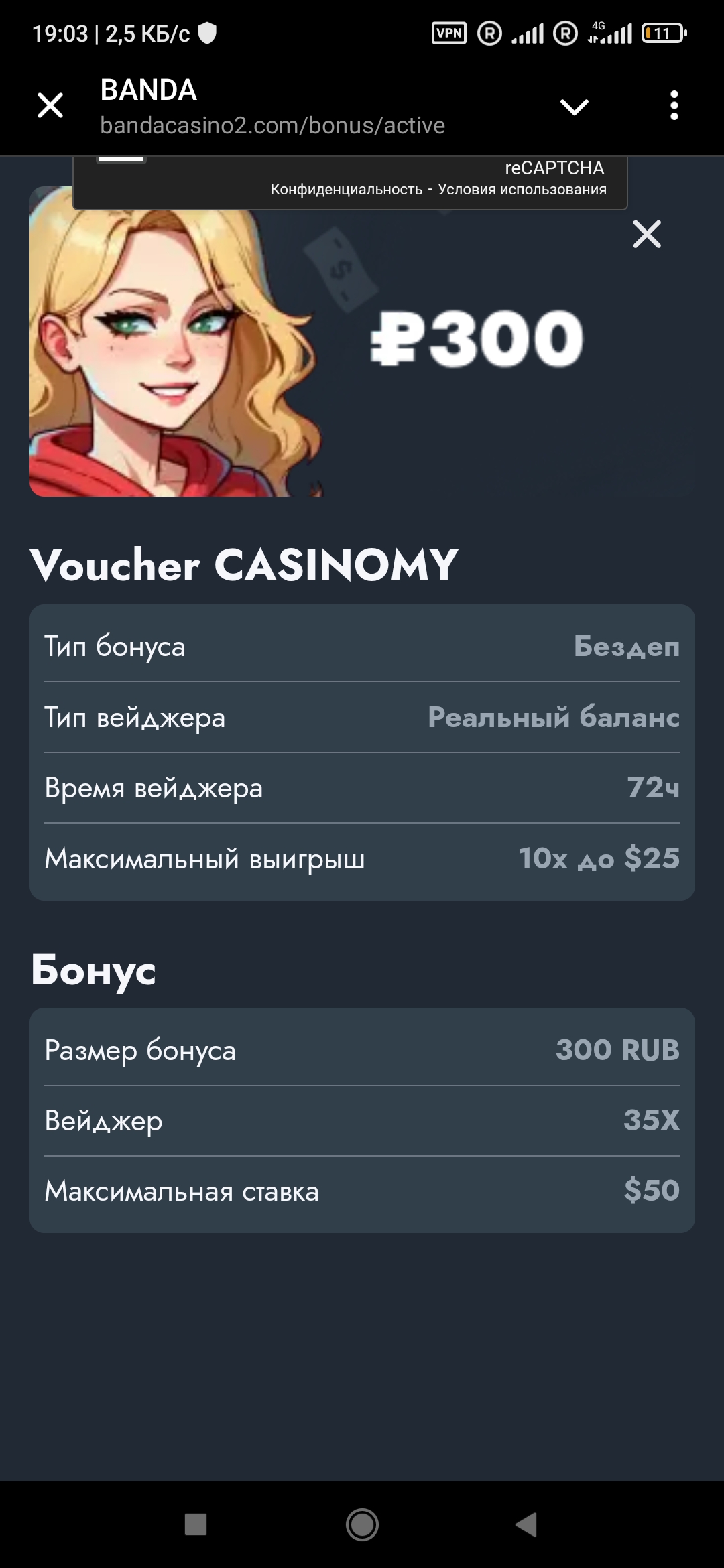Expand the chevron next to the BANDA title

[x=575, y=107]
